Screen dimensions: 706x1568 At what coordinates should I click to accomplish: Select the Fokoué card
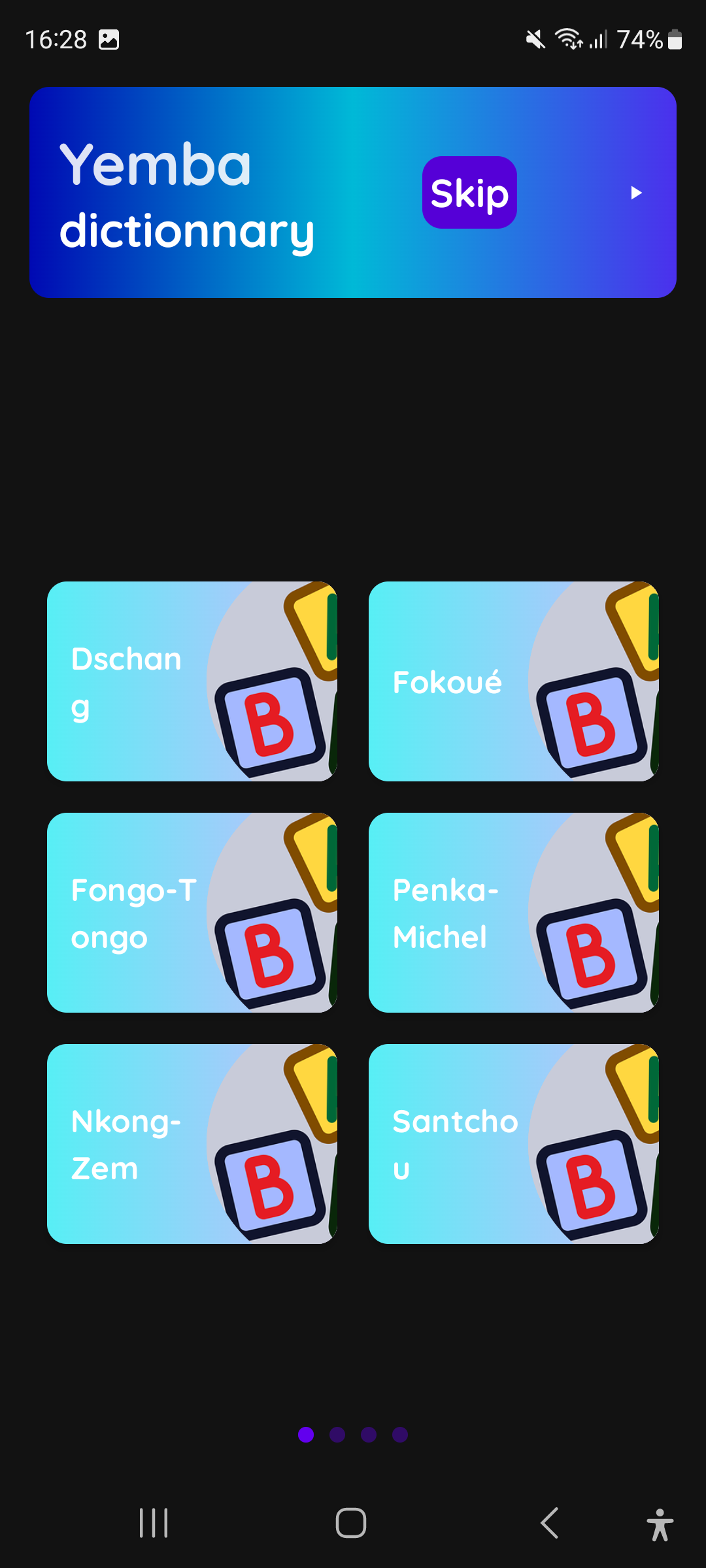click(513, 681)
